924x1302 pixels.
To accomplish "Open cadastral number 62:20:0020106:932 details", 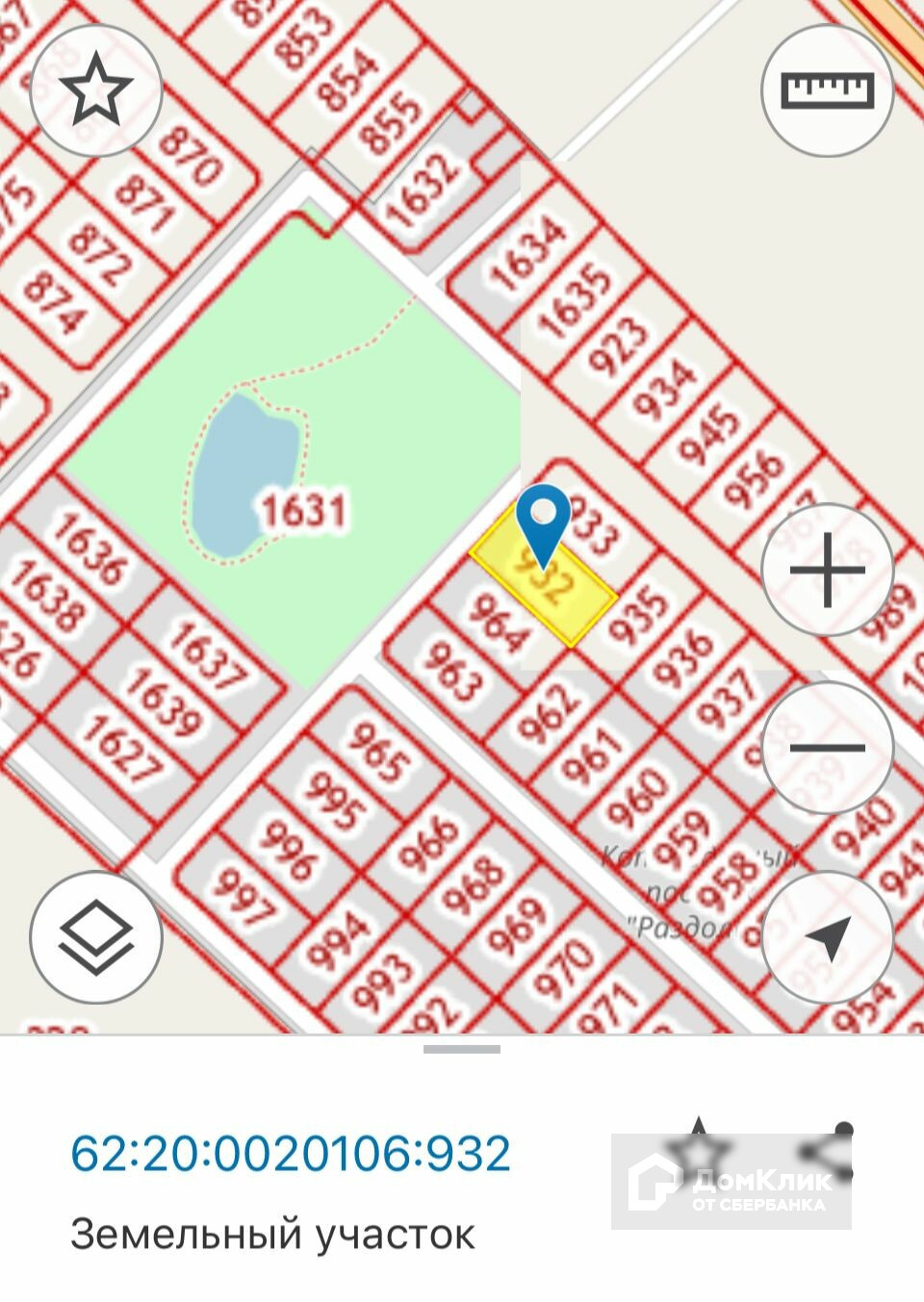I will tap(291, 1153).
